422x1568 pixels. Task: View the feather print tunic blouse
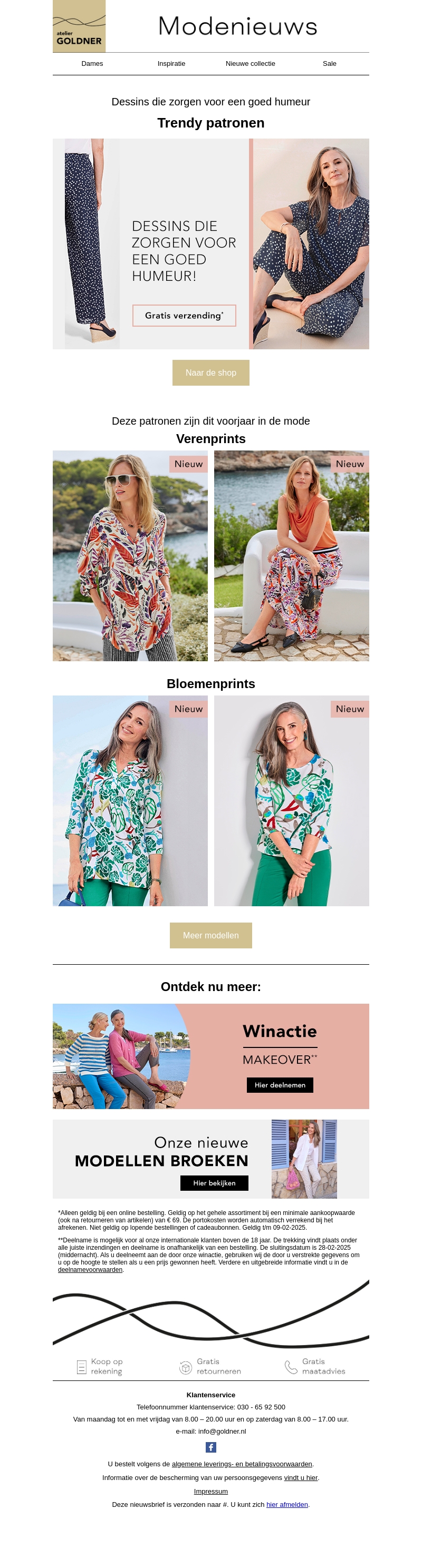tap(130, 555)
